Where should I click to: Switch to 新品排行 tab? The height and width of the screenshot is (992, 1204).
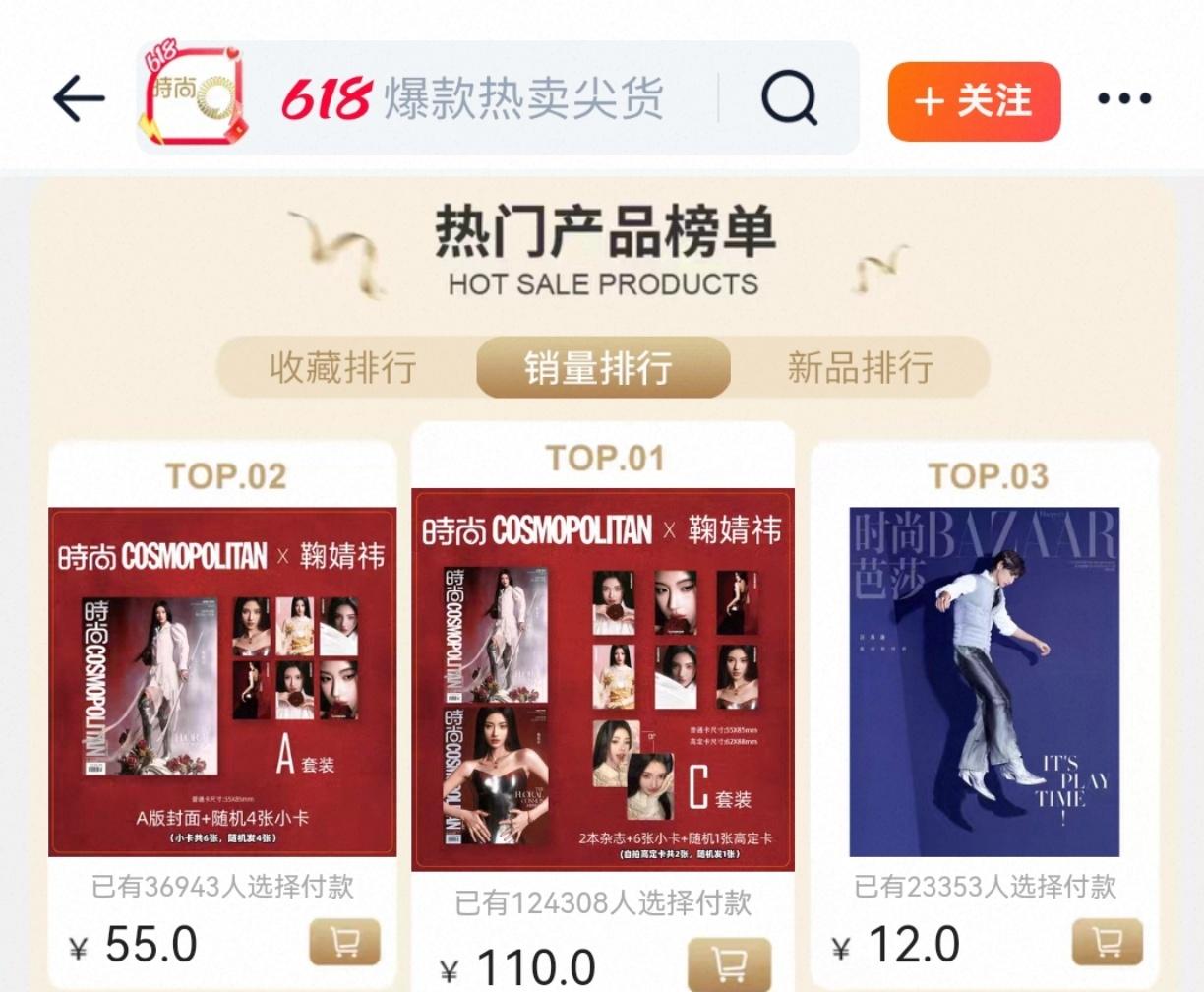click(861, 368)
